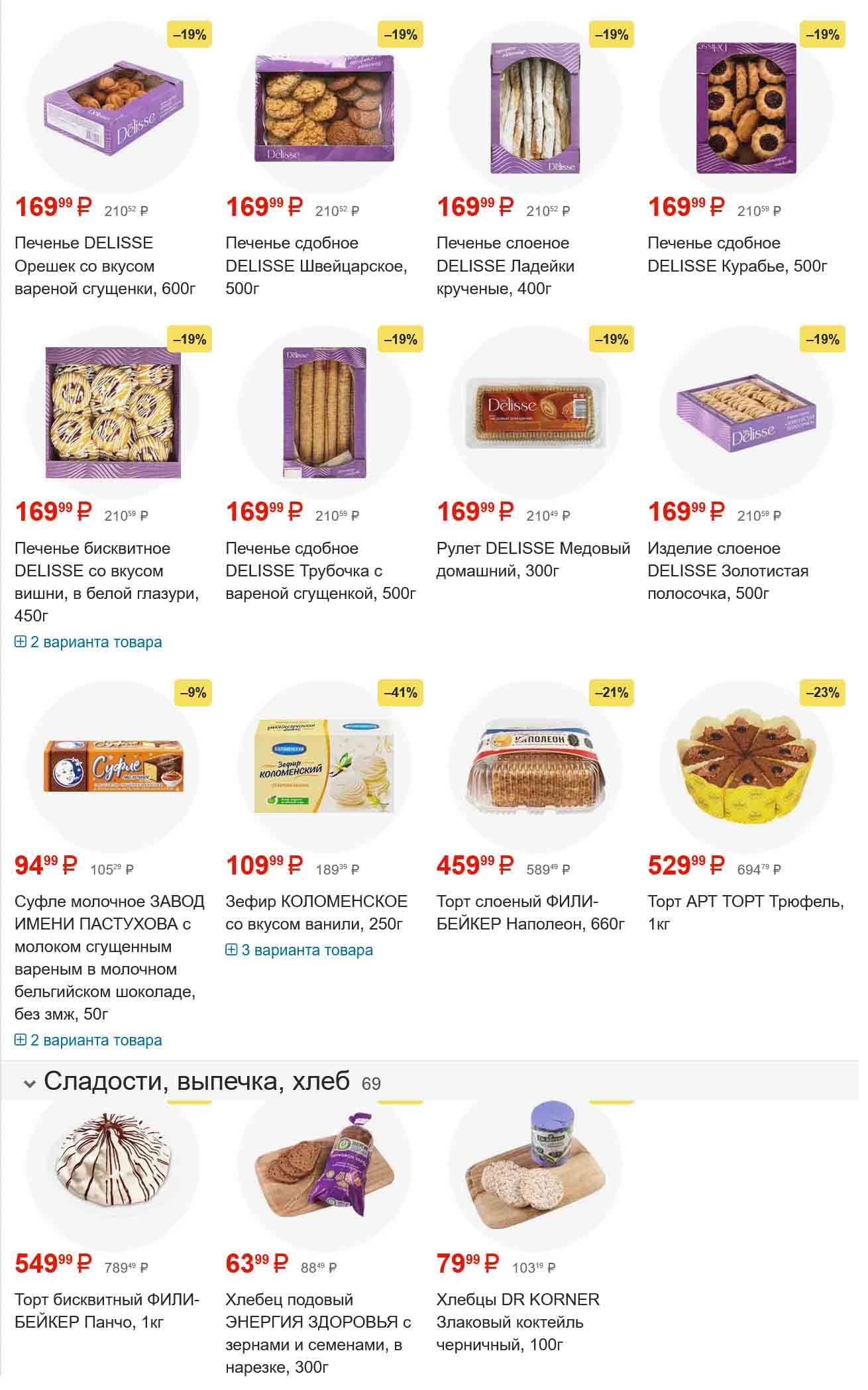
Task: Collapse the Сладости, выпечка, хлеб section
Action: click(x=29, y=1084)
